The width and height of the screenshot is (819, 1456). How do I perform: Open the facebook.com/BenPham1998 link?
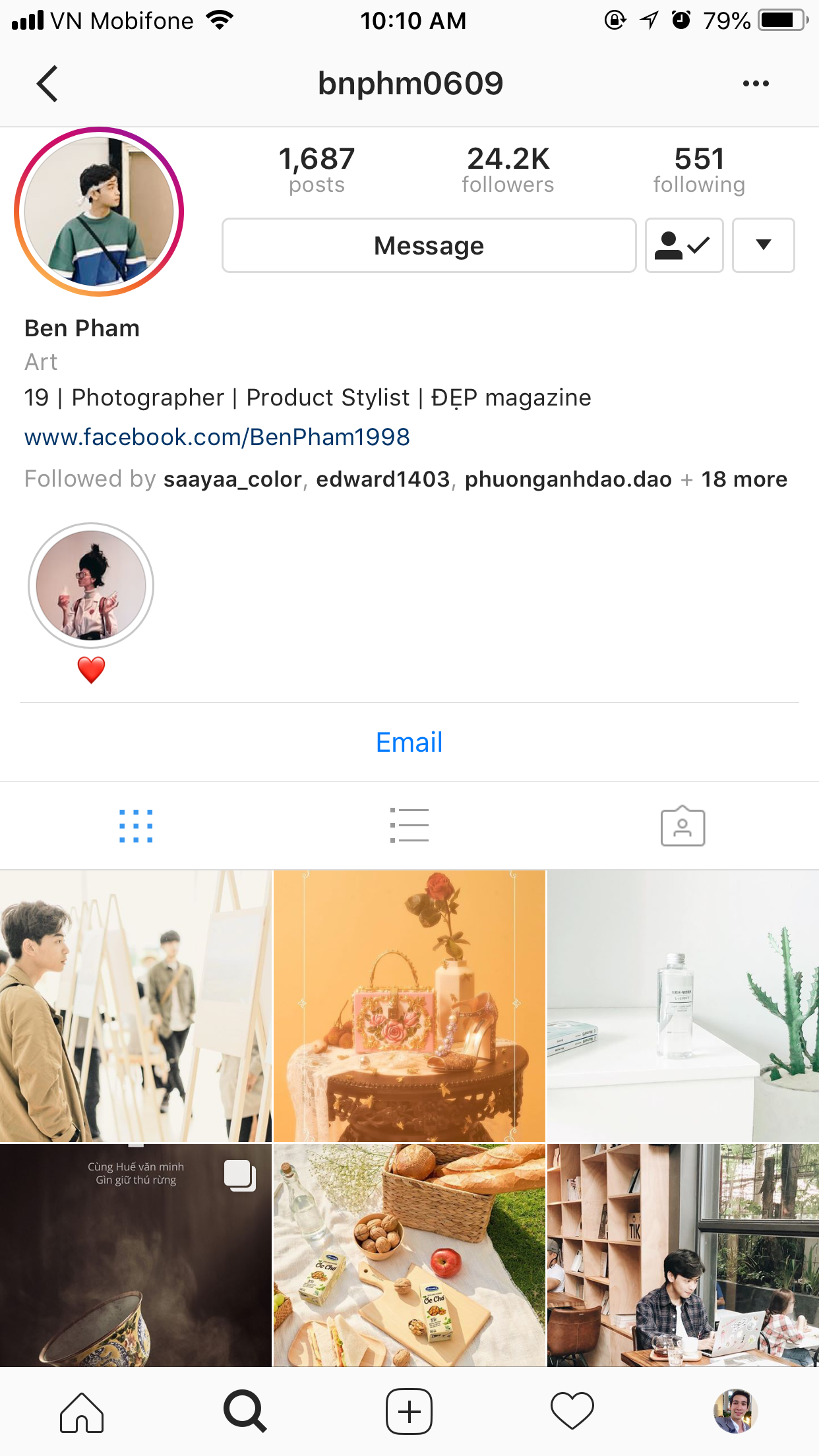pos(217,437)
